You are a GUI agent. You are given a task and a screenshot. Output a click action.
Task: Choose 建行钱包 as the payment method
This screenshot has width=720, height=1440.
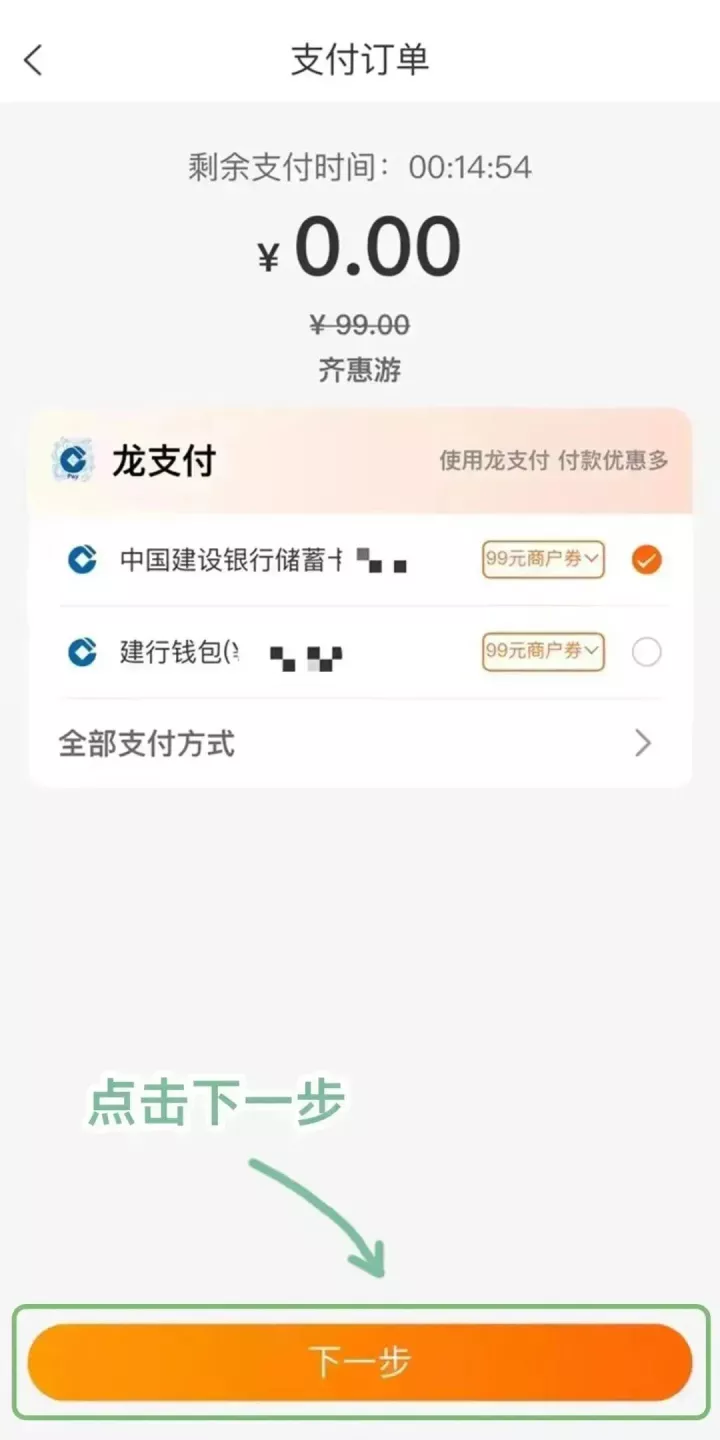click(x=647, y=653)
